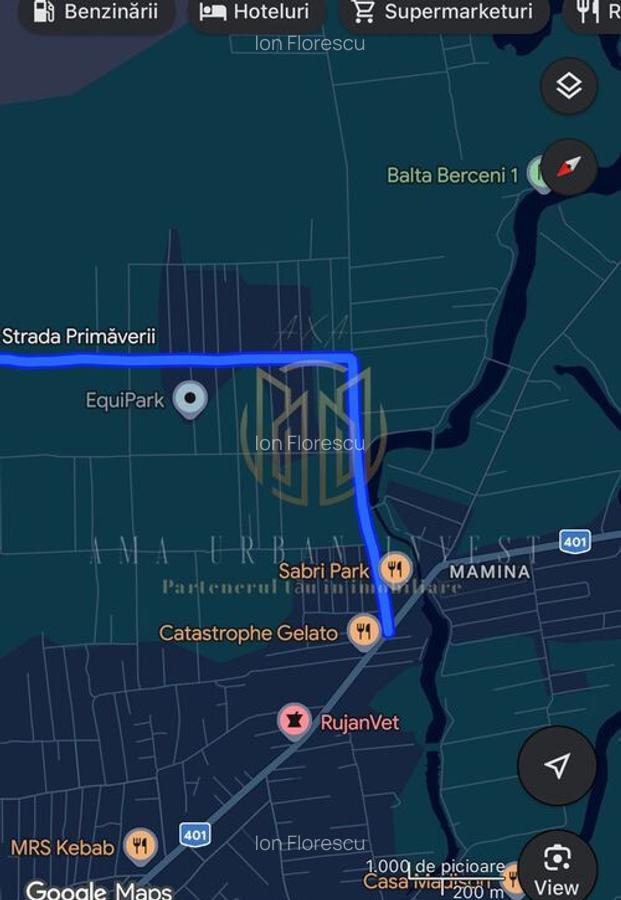Select Catastrophe Gelato restaurant pin
Viewport: 621px width, 900px height.
pos(363,631)
